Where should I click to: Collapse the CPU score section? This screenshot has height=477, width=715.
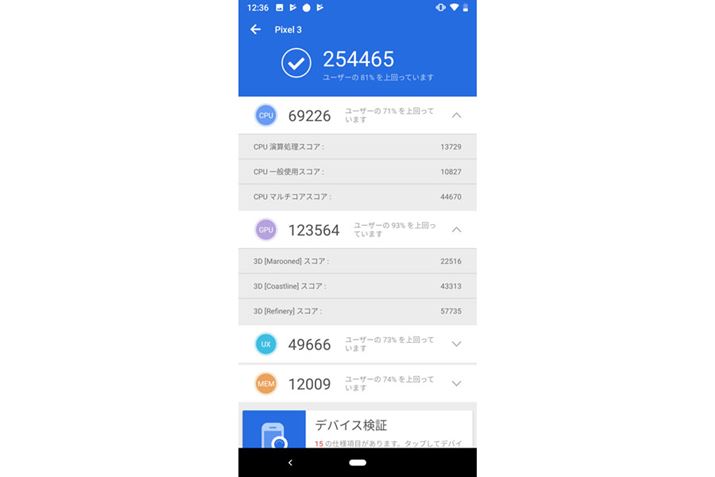456,116
